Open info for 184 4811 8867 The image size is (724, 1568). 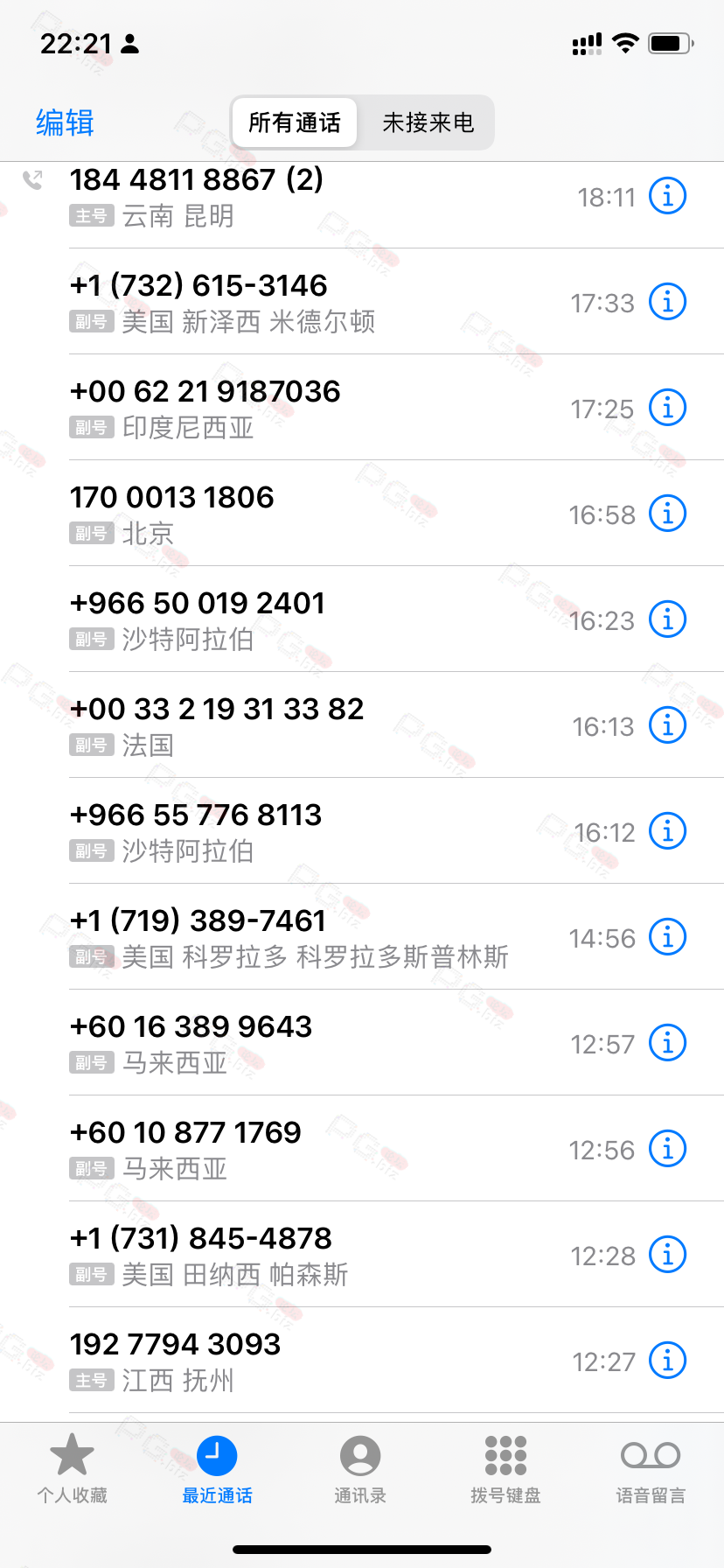(x=667, y=196)
